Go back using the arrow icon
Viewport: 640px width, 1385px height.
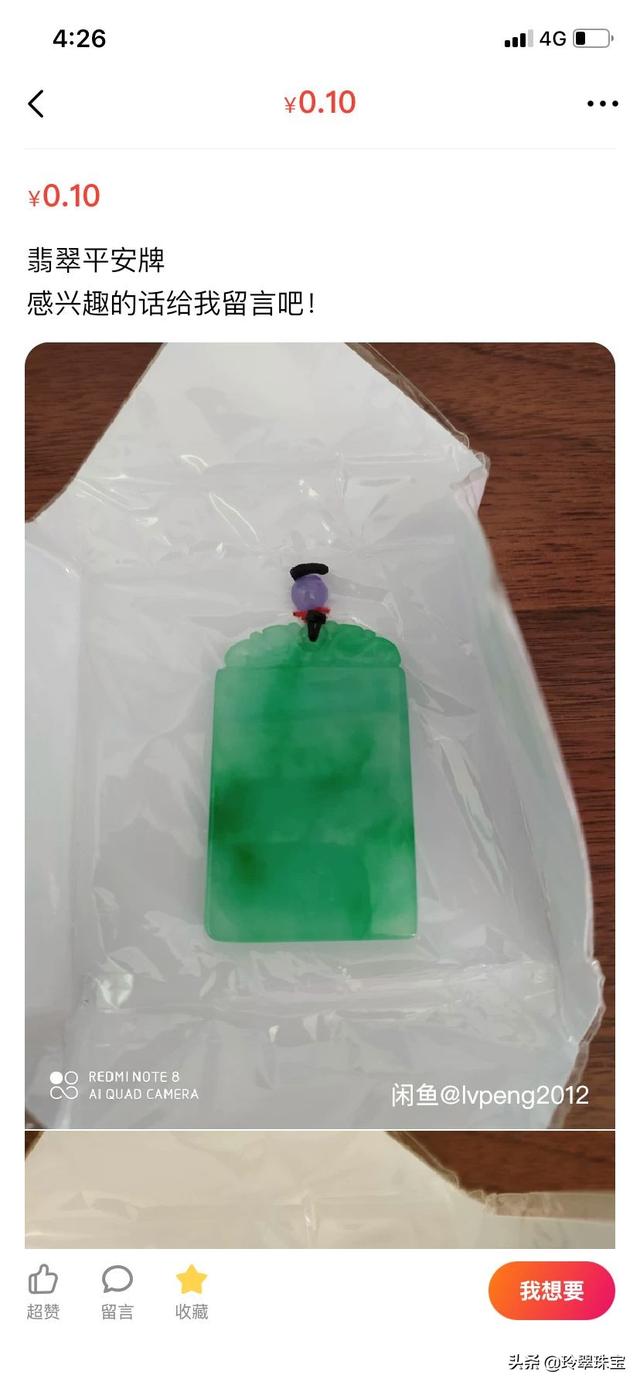click(x=36, y=103)
